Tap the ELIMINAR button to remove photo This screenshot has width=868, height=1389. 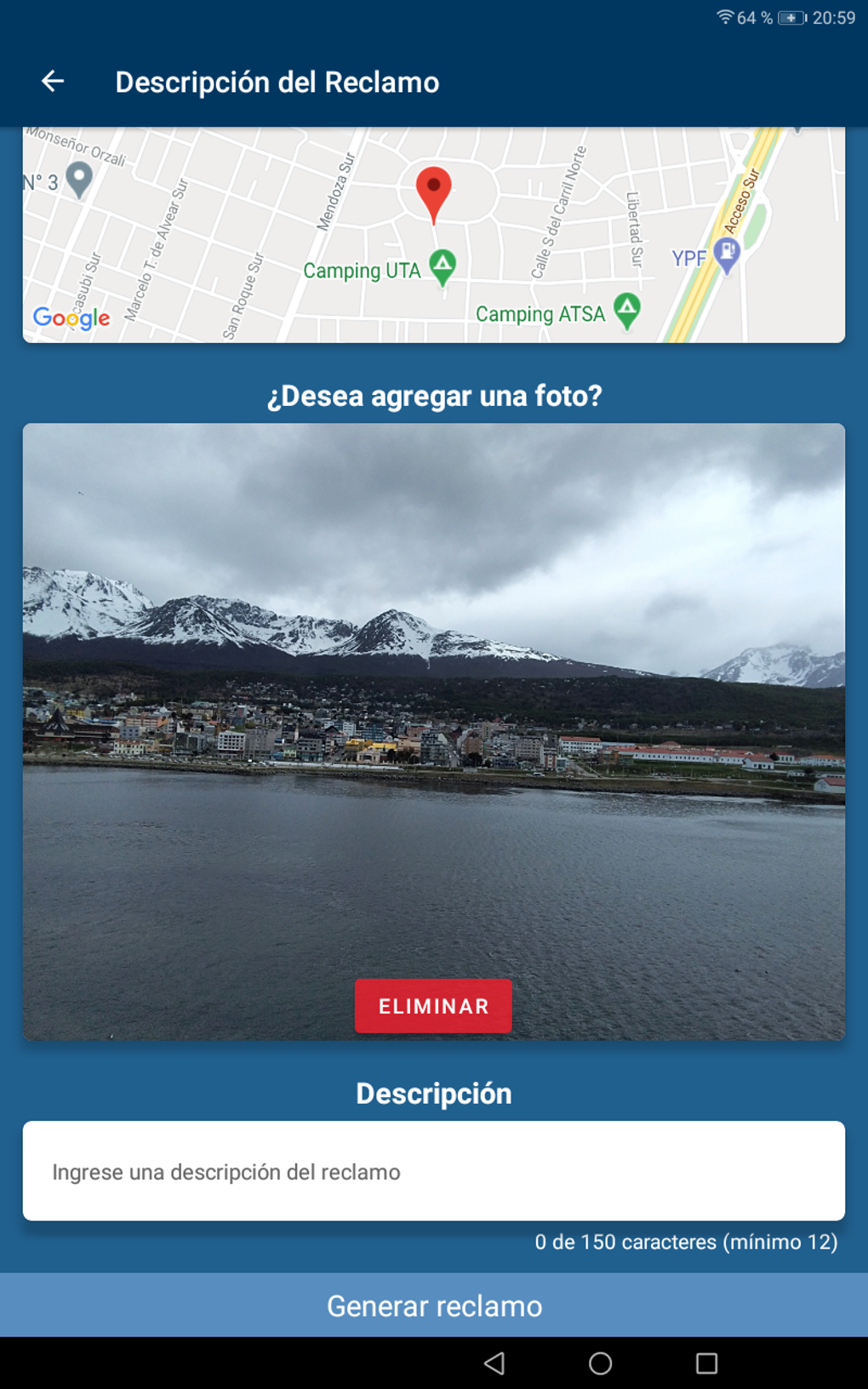433,1006
